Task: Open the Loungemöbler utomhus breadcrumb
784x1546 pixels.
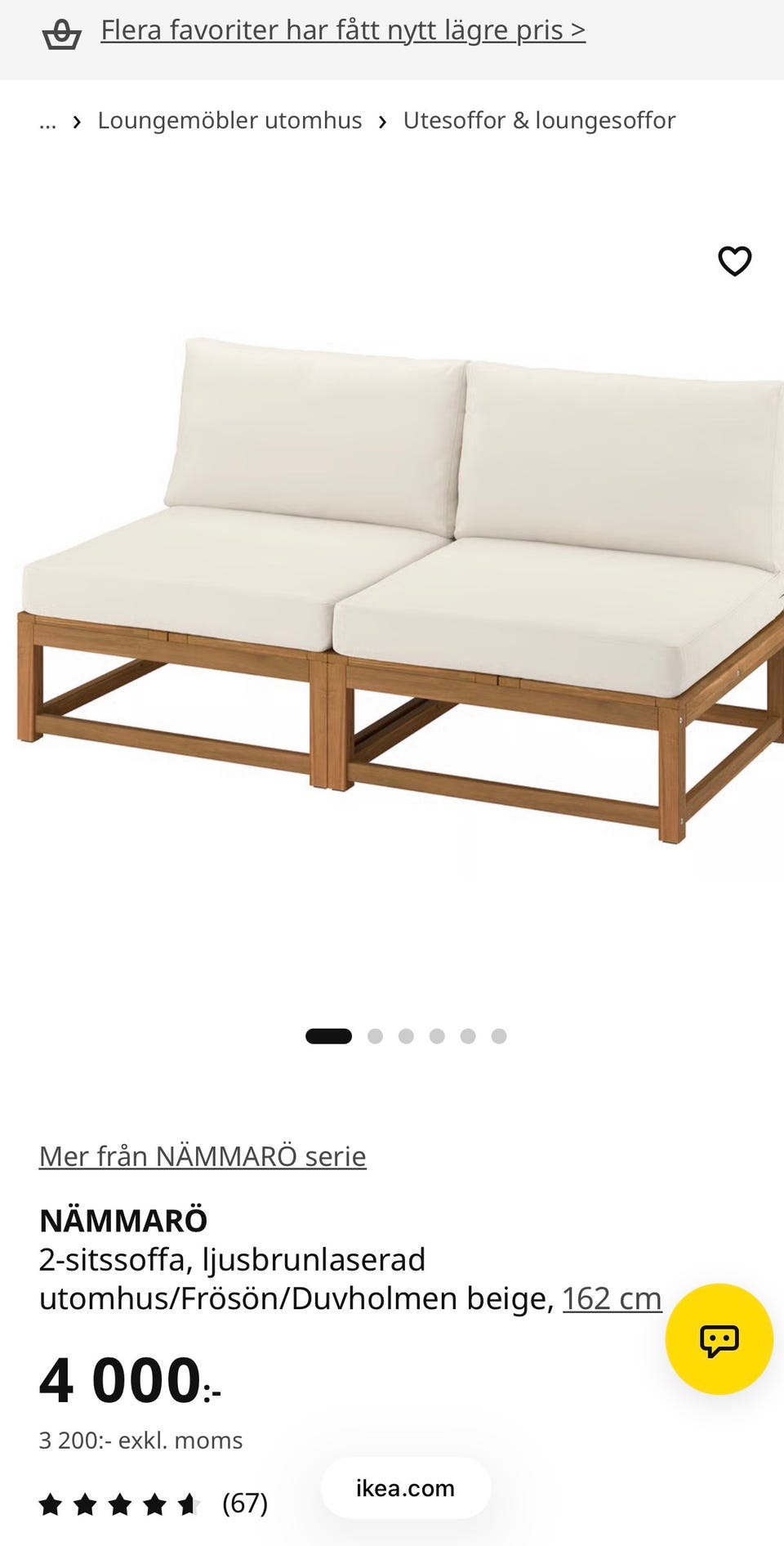Action: click(x=229, y=121)
